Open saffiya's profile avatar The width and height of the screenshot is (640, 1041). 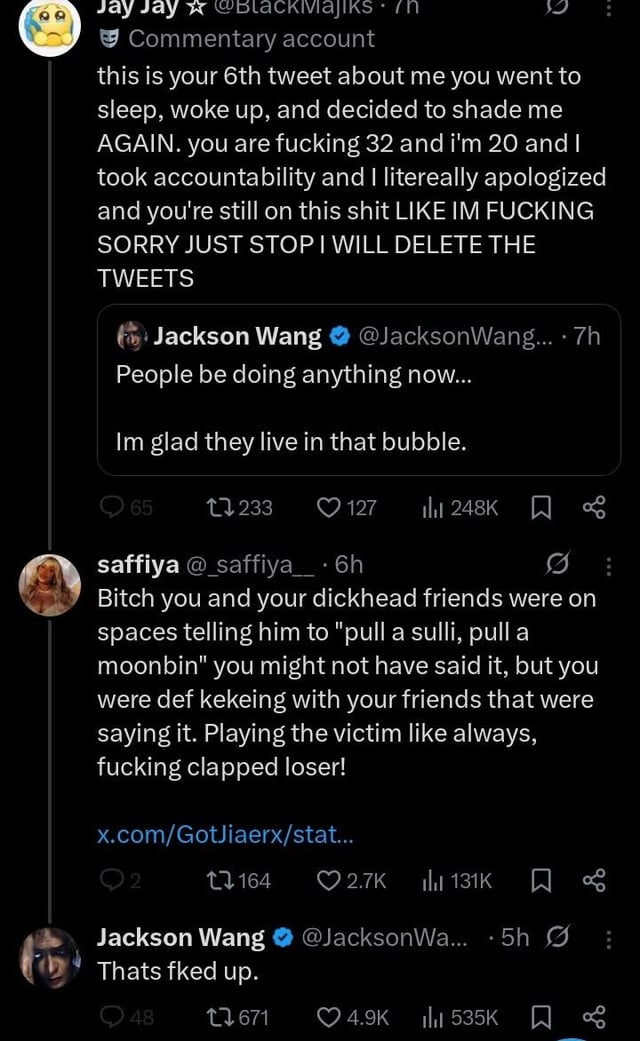[50, 583]
